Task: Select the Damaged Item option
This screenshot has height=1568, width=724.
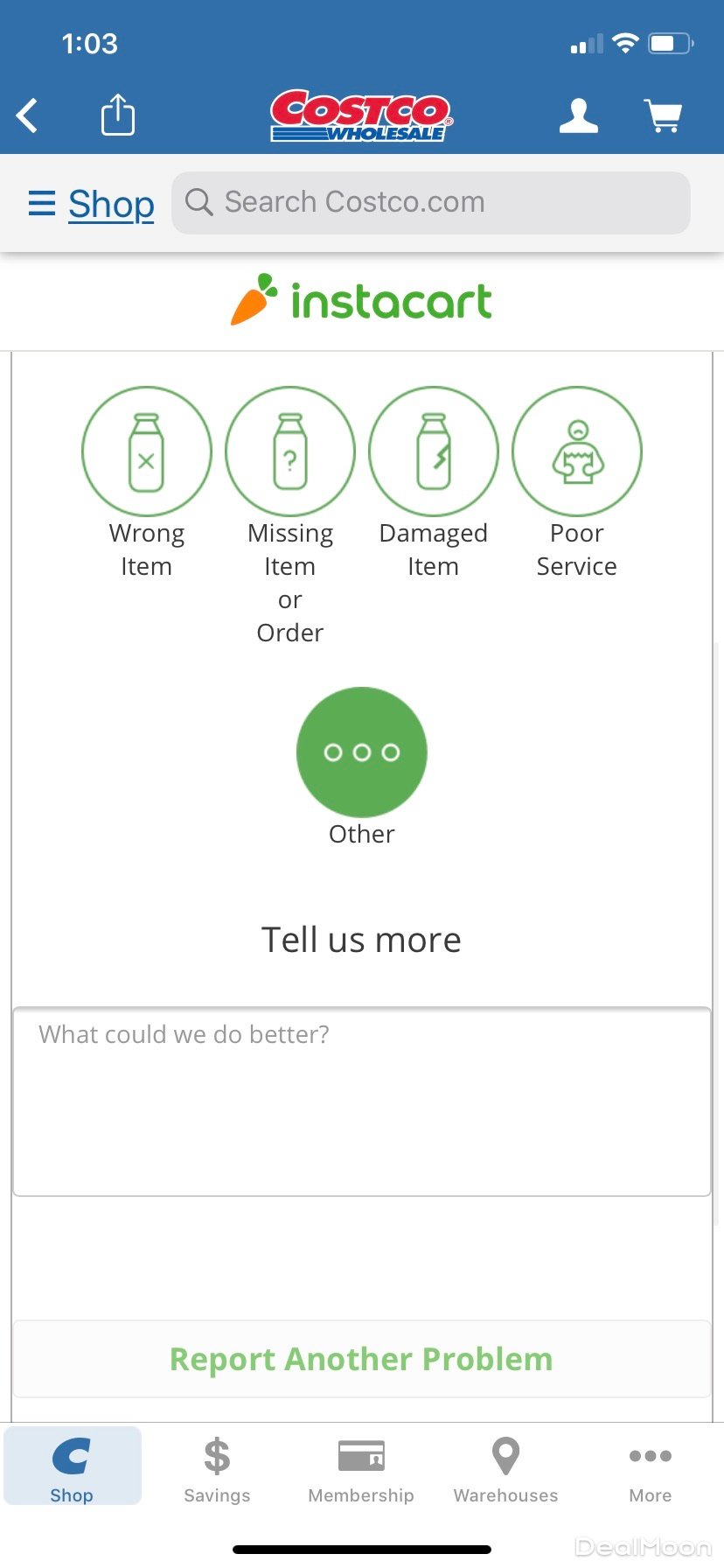Action: [x=434, y=451]
